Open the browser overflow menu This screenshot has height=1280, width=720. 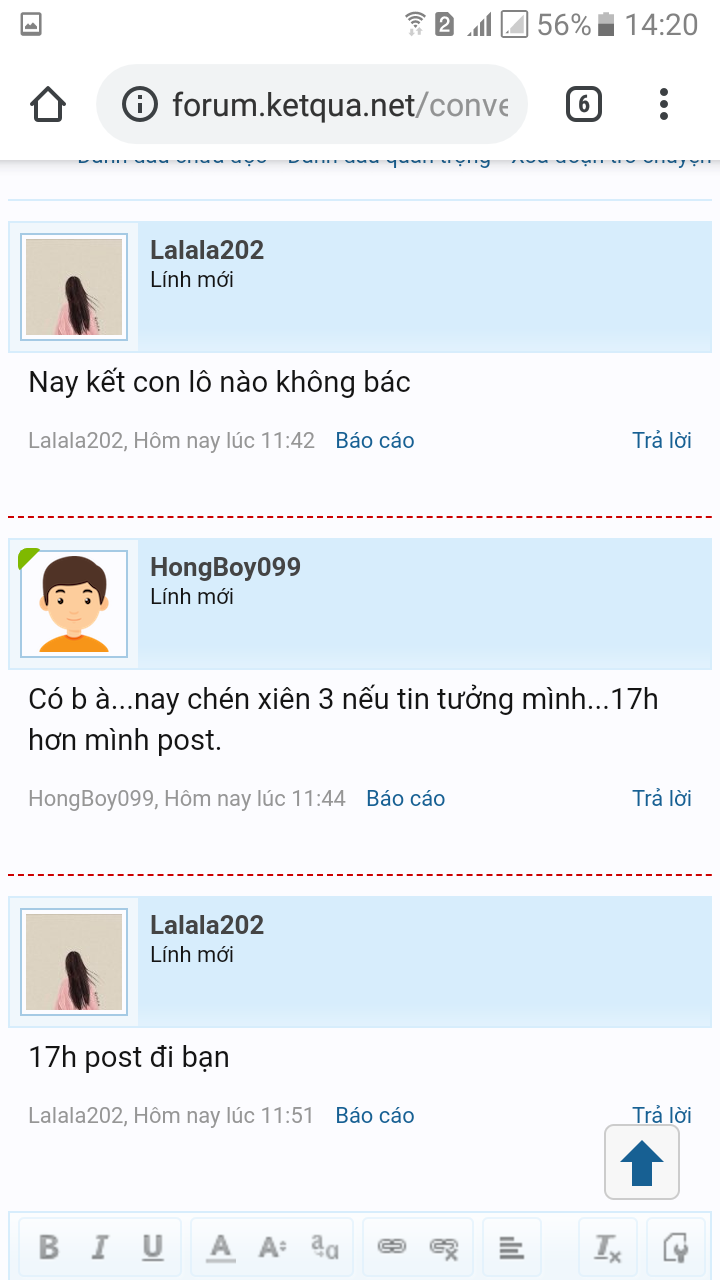(664, 104)
